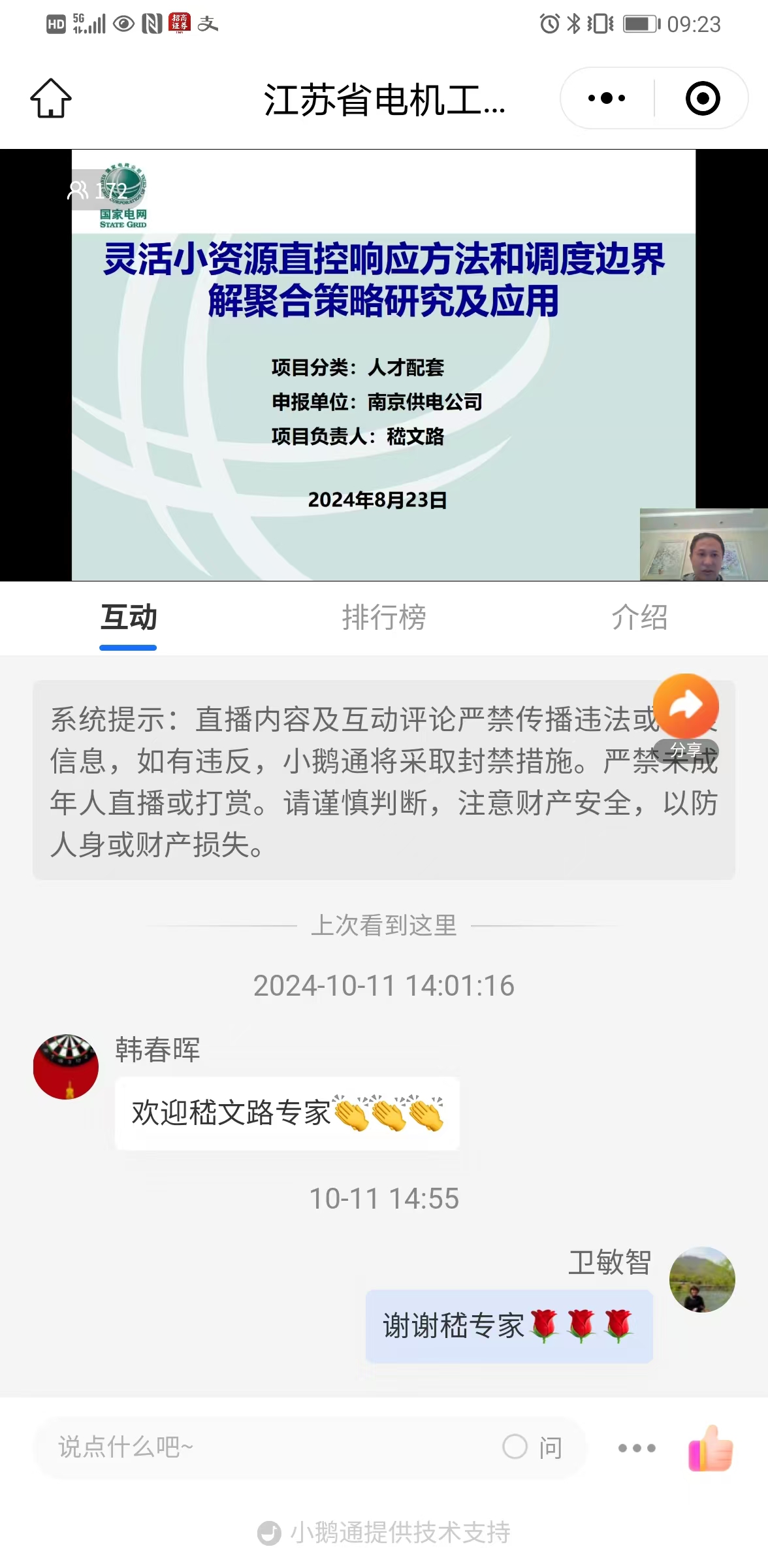
Task: Open the three-dot mini program menu
Action: pos(607,99)
